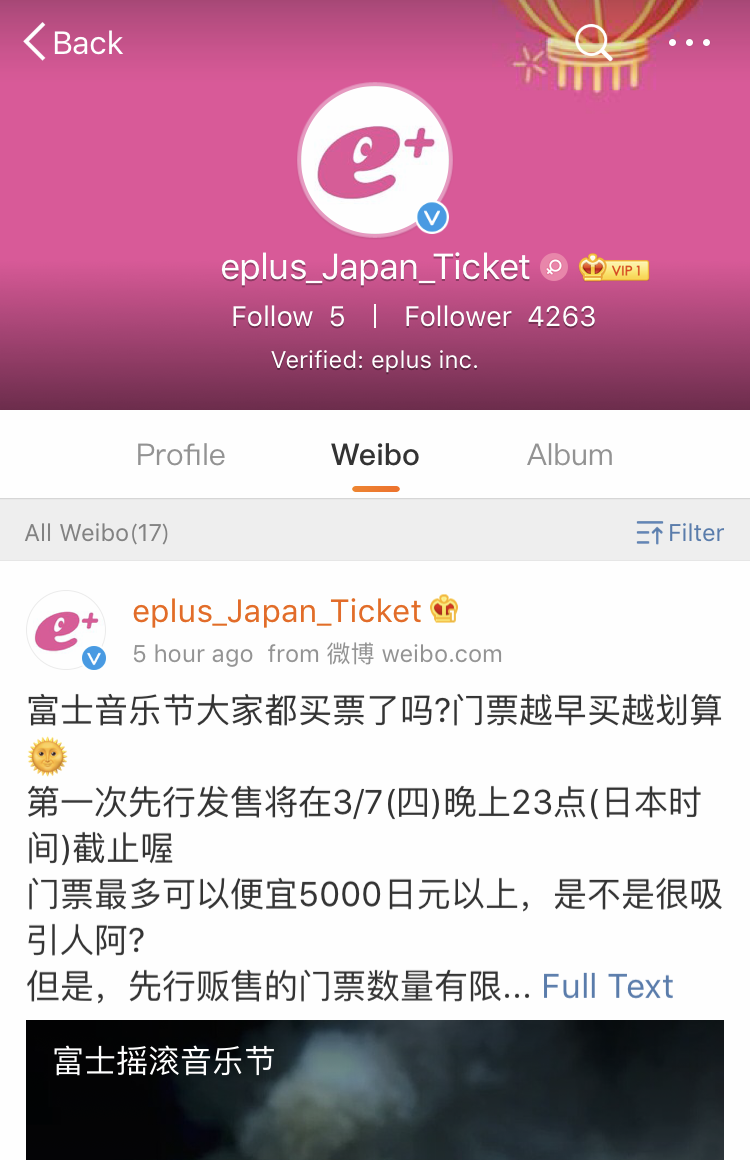The width and height of the screenshot is (750, 1160).
Task: Open search from the profile header
Action: (593, 43)
